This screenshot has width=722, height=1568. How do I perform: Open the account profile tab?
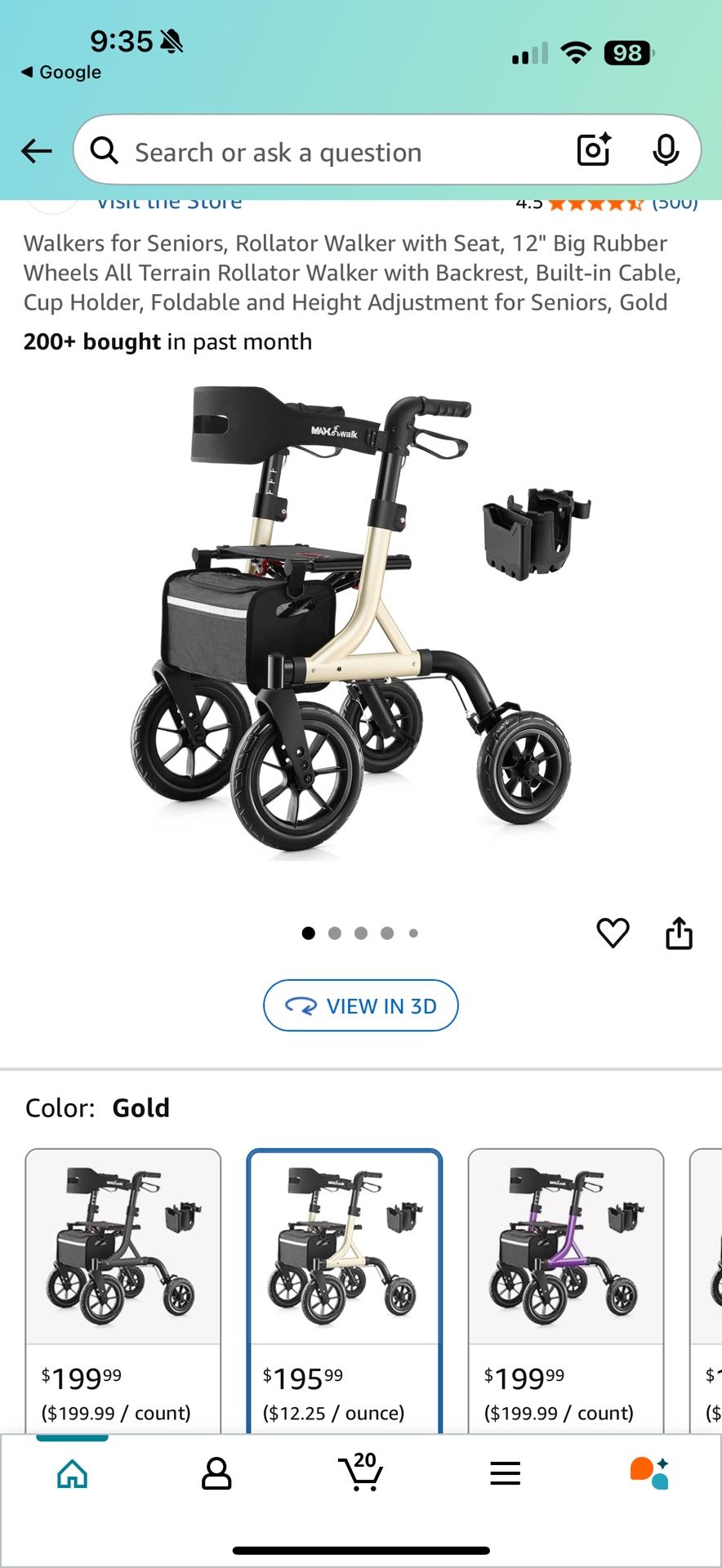point(216,1474)
